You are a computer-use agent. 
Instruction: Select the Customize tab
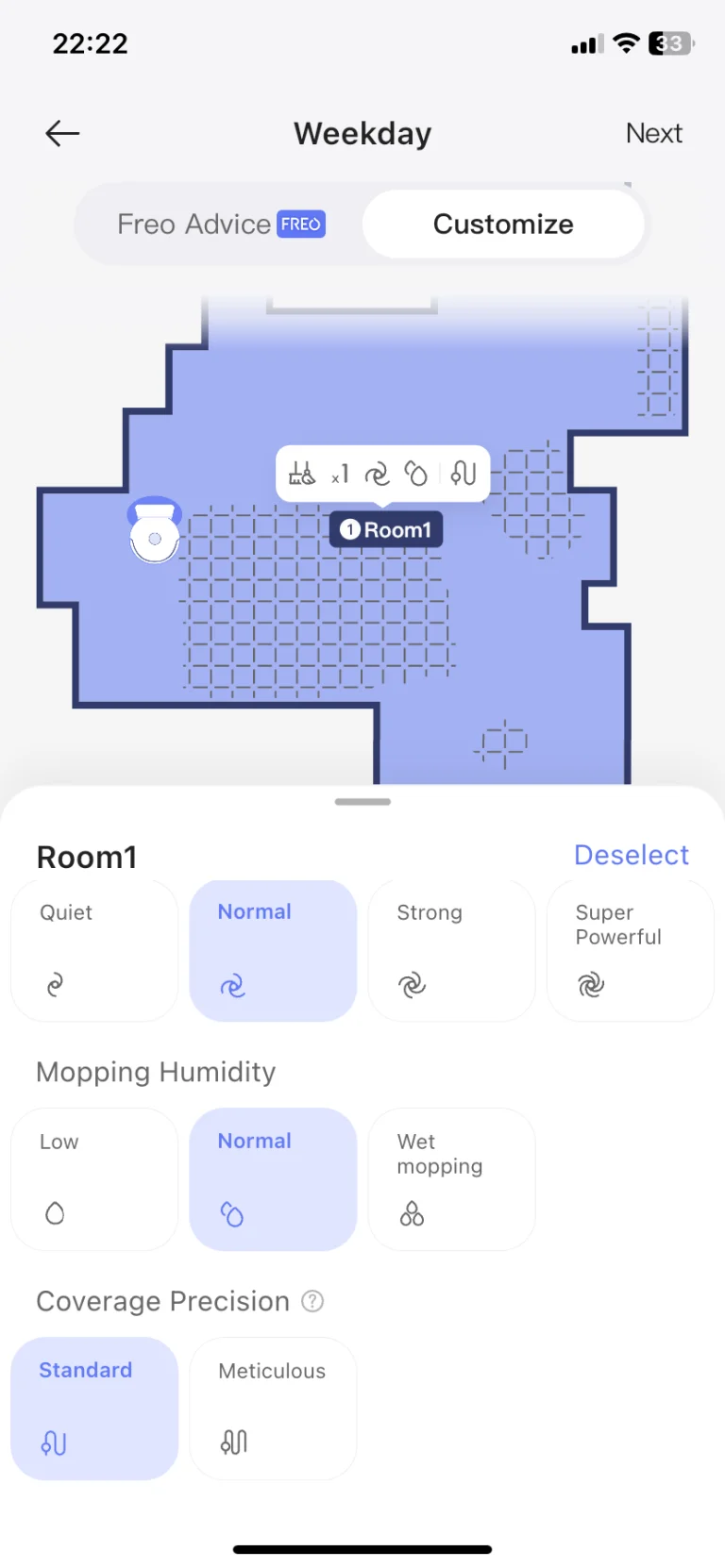click(x=503, y=225)
